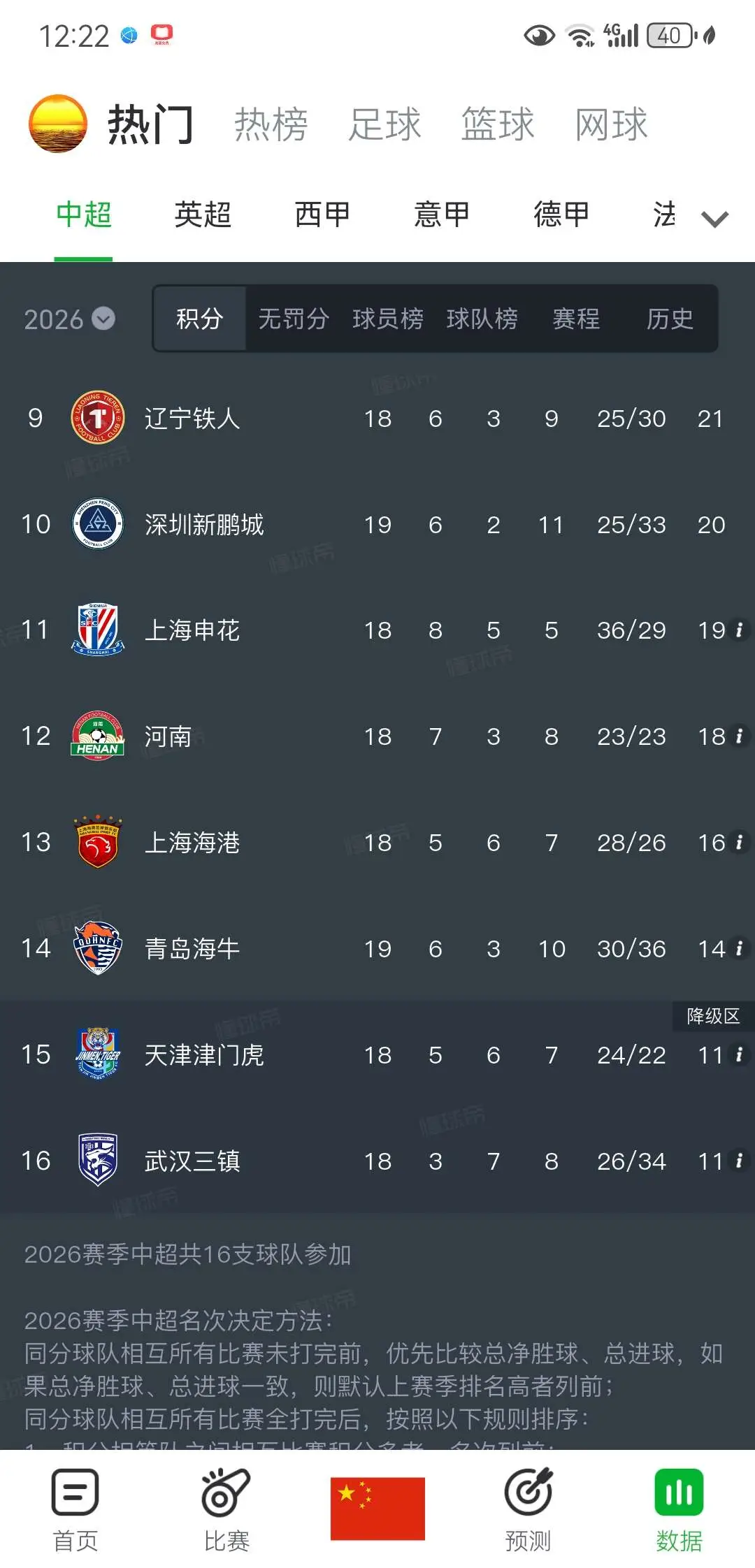Open the 辽宁铁人 team row
This screenshot has width=755, height=1568.
[x=377, y=418]
